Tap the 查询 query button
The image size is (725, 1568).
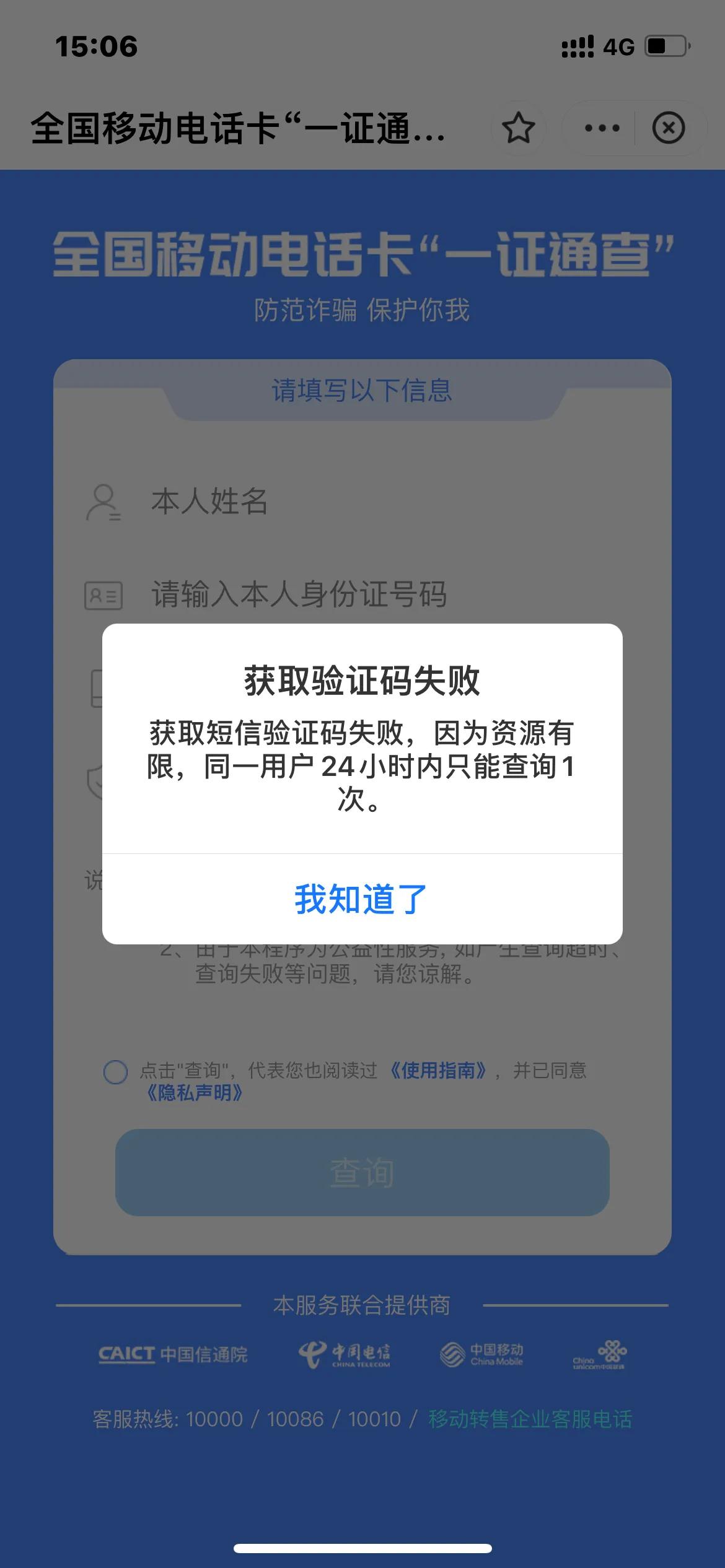coord(362,1172)
